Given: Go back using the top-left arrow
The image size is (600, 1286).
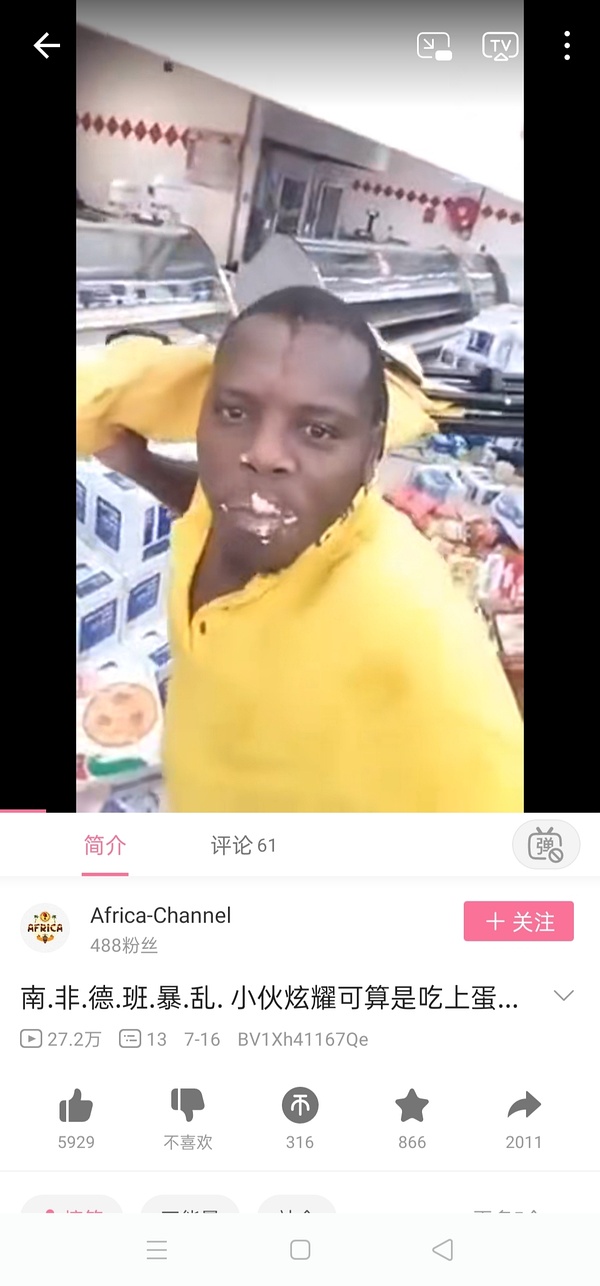Looking at the screenshot, I should [x=46, y=45].
